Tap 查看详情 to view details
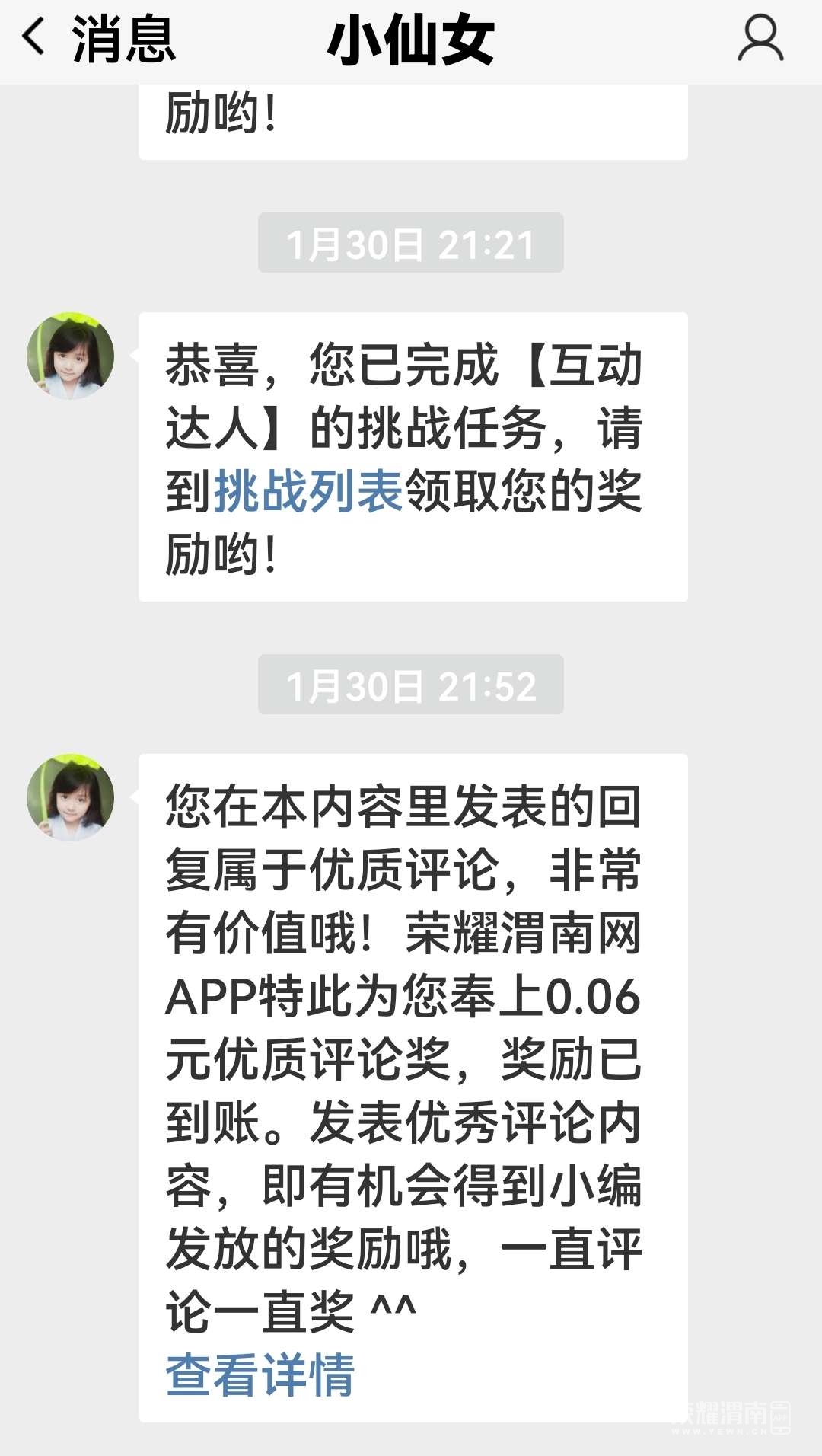The width and height of the screenshot is (822, 1456). click(x=260, y=1375)
